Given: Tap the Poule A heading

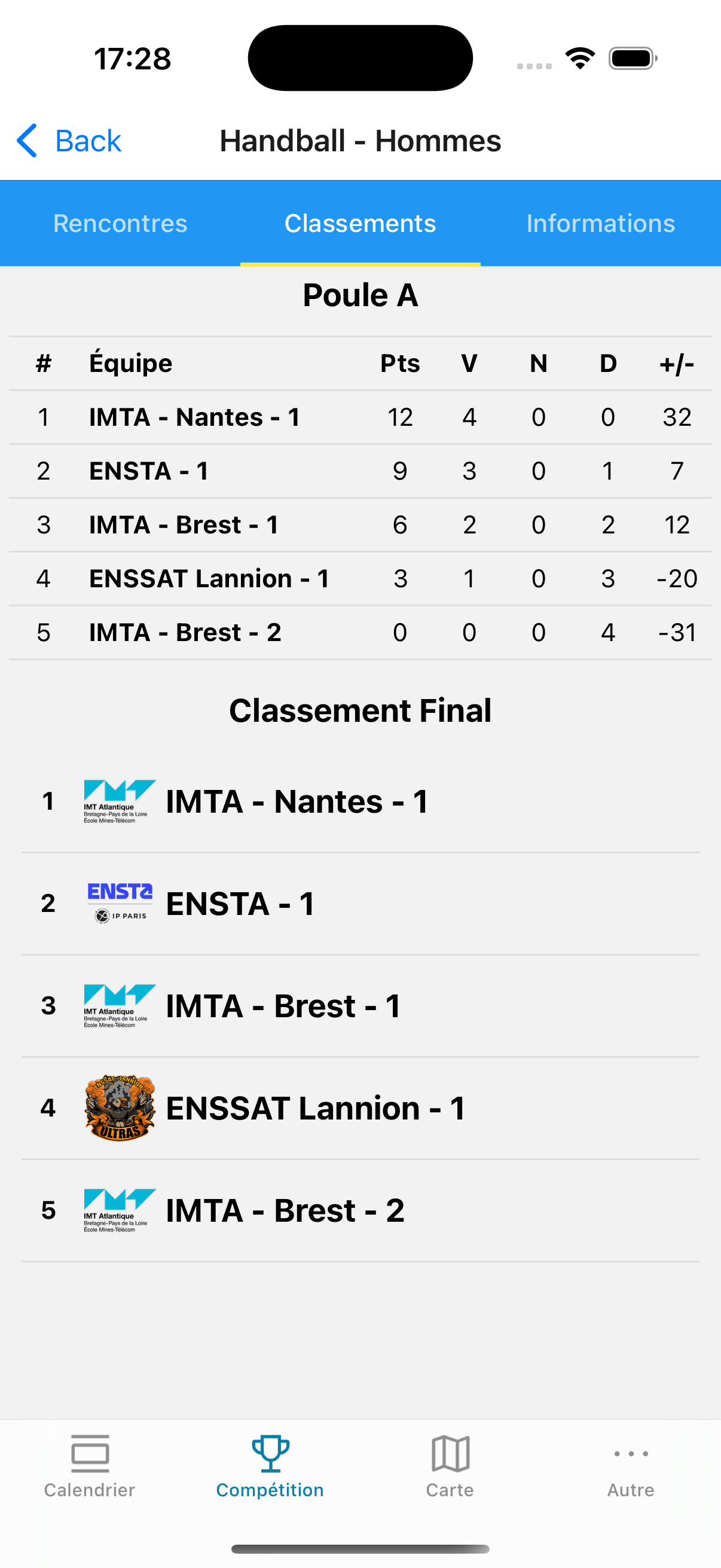Looking at the screenshot, I should [x=360, y=295].
